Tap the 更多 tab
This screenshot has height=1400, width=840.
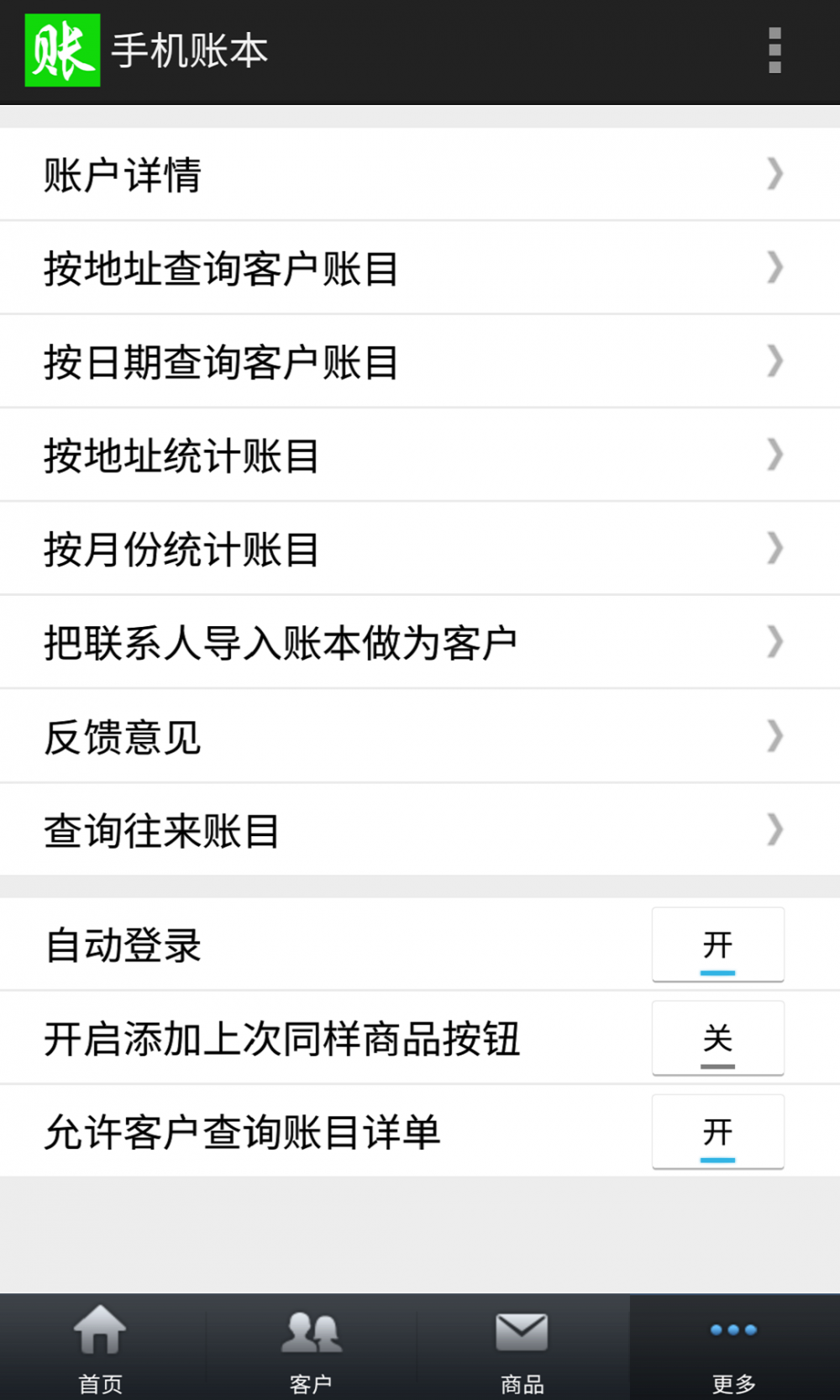tap(733, 1348)
